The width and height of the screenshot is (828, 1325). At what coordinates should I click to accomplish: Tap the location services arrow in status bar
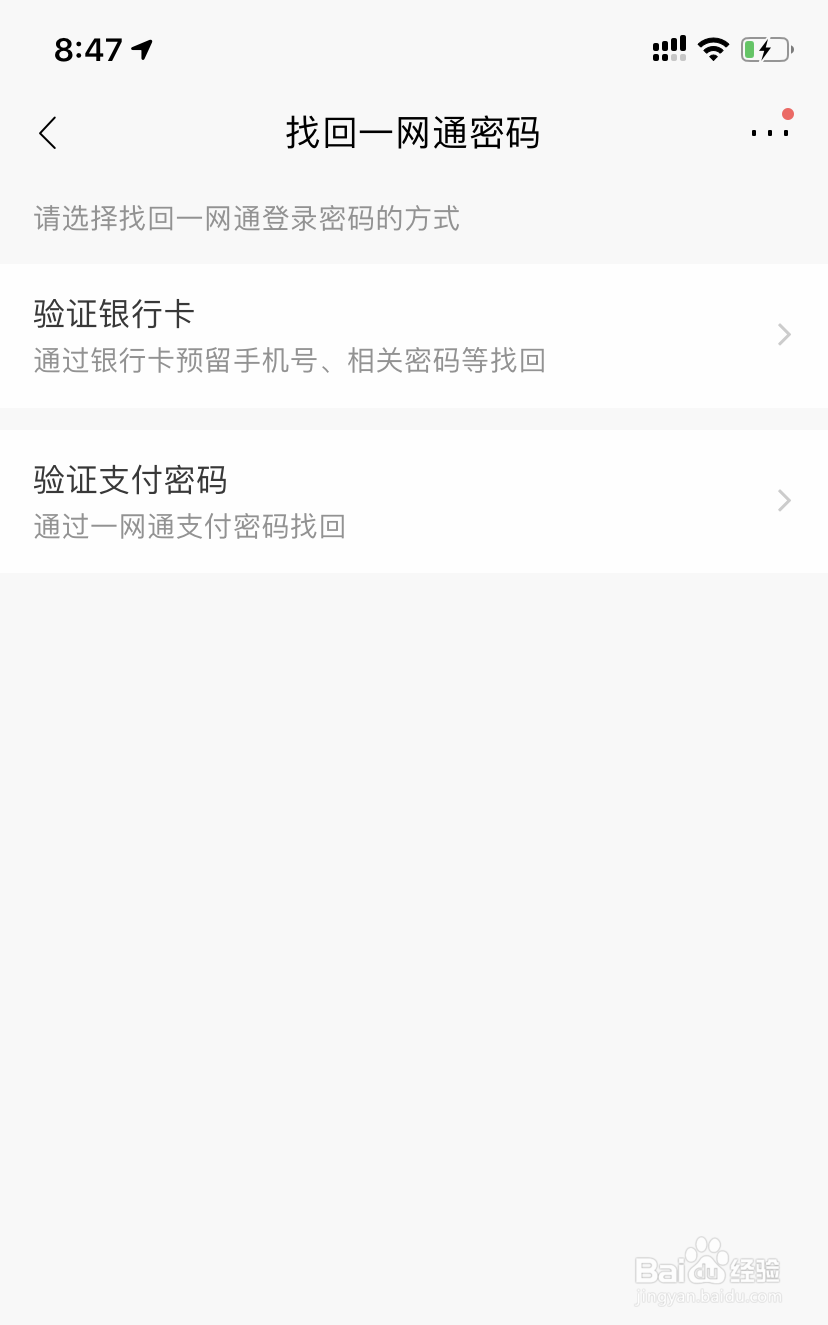pyautogui.click(x=140, y=48)
